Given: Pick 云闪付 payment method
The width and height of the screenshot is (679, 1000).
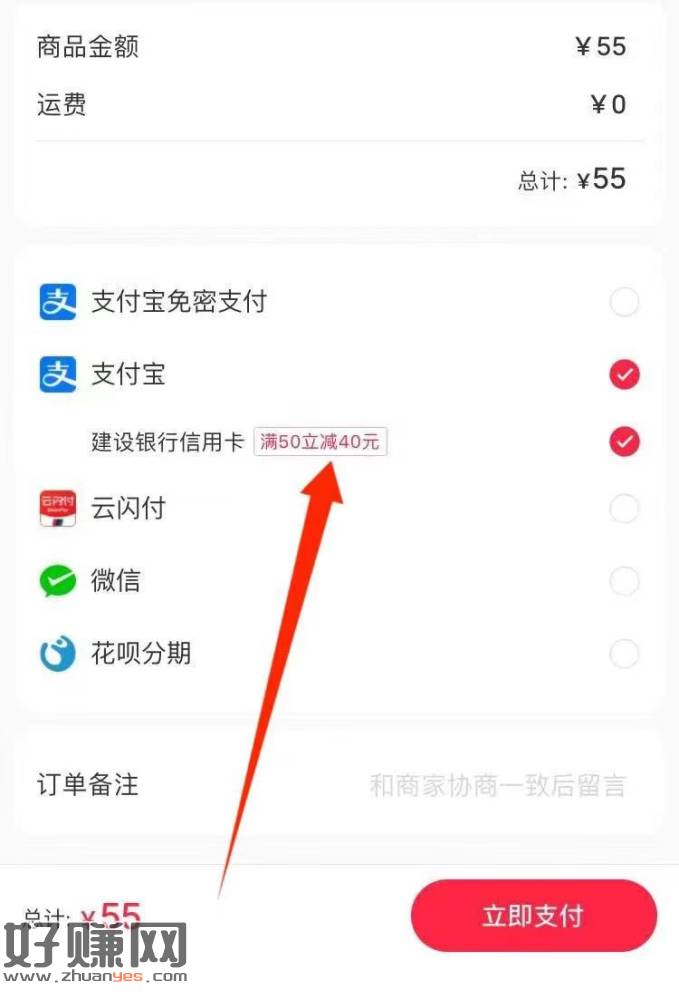Looking at the screenshot, I should 624,509.
